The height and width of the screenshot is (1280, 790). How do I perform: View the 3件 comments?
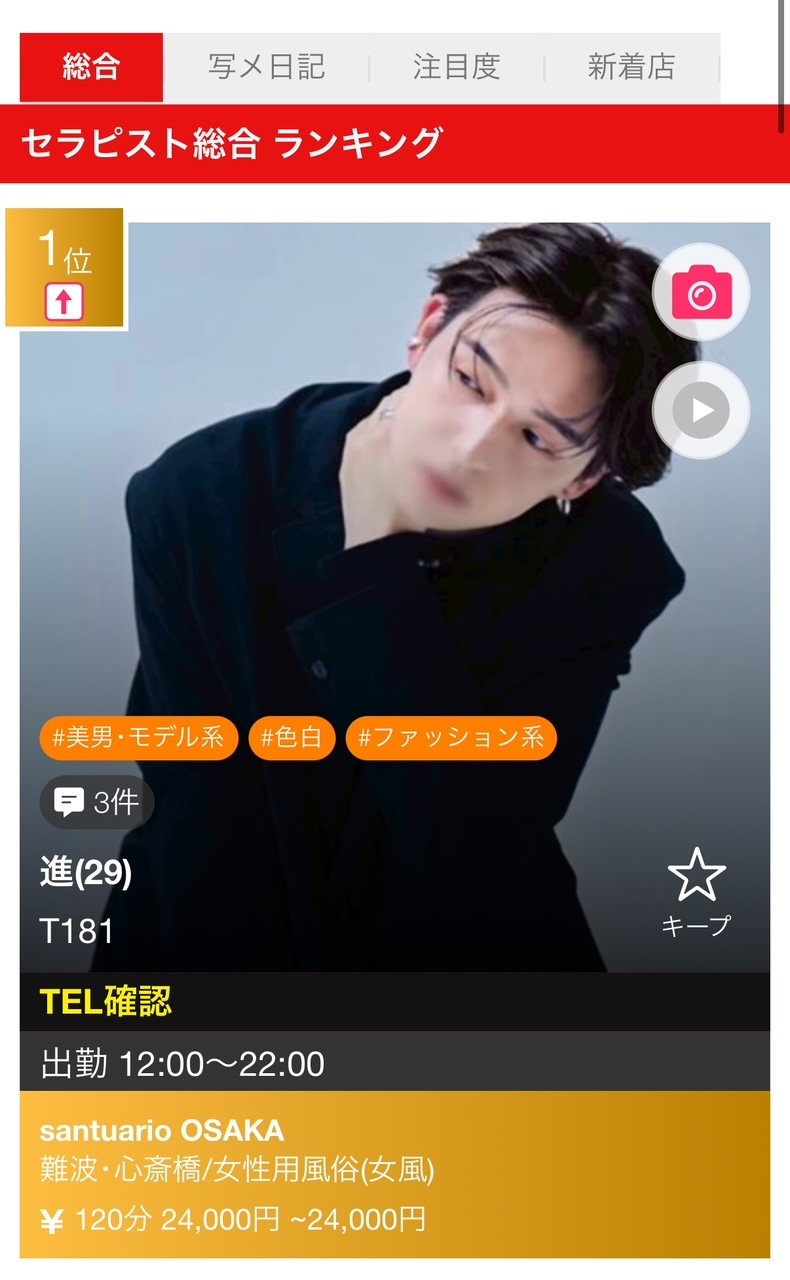tap(97, 801)
